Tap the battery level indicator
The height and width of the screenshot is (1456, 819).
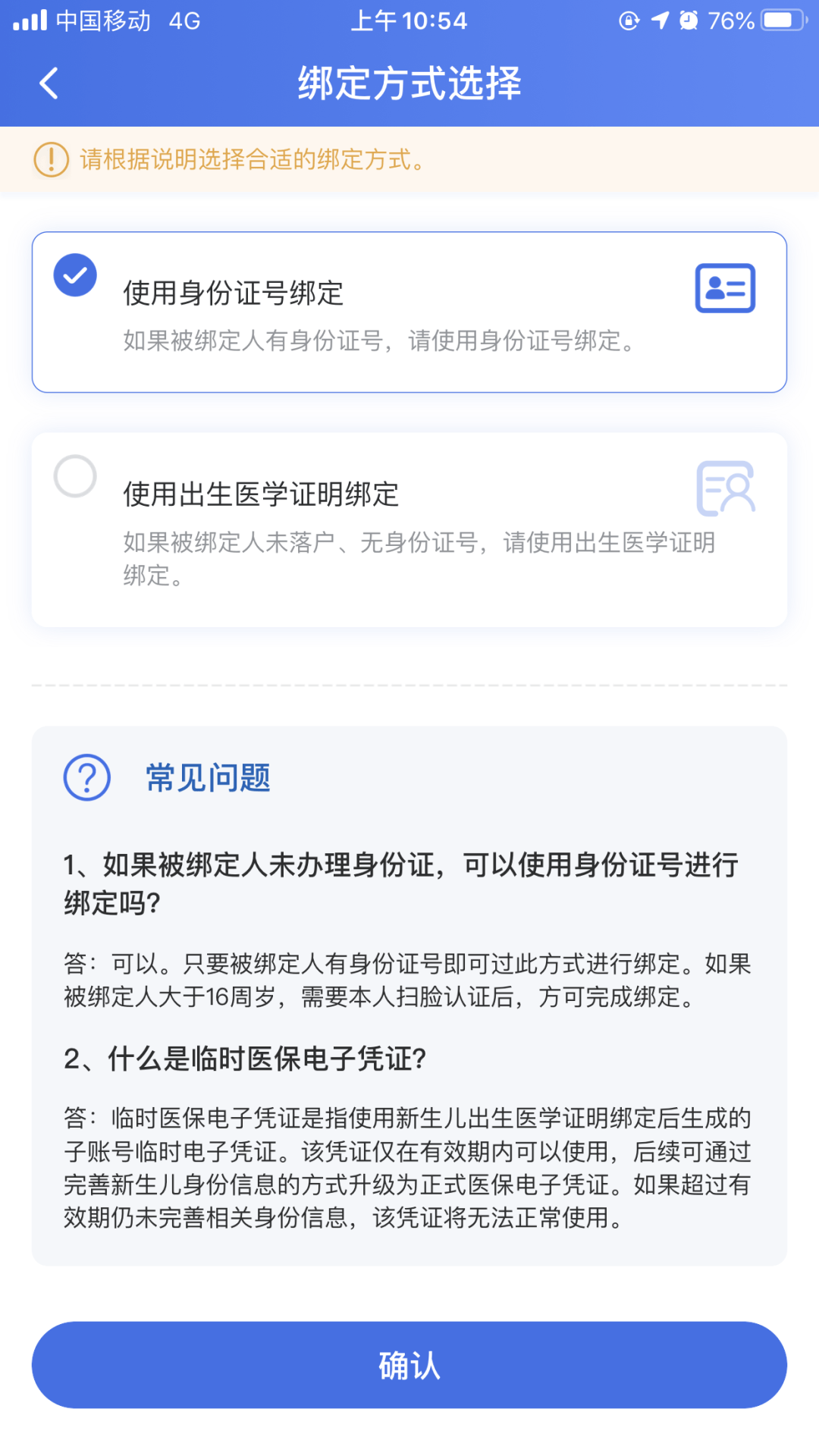pyautogui.click(x=781, y=20)
